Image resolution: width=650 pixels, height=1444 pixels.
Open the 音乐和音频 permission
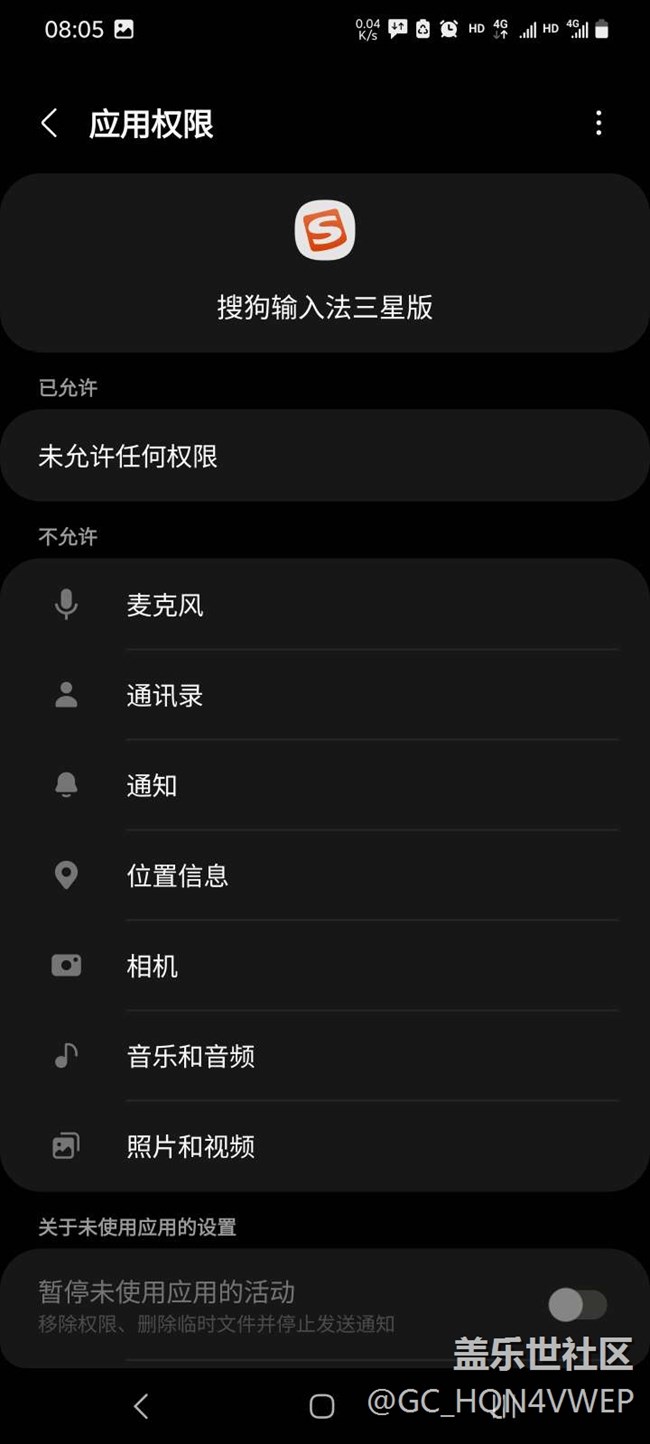tap(325, 1056)
